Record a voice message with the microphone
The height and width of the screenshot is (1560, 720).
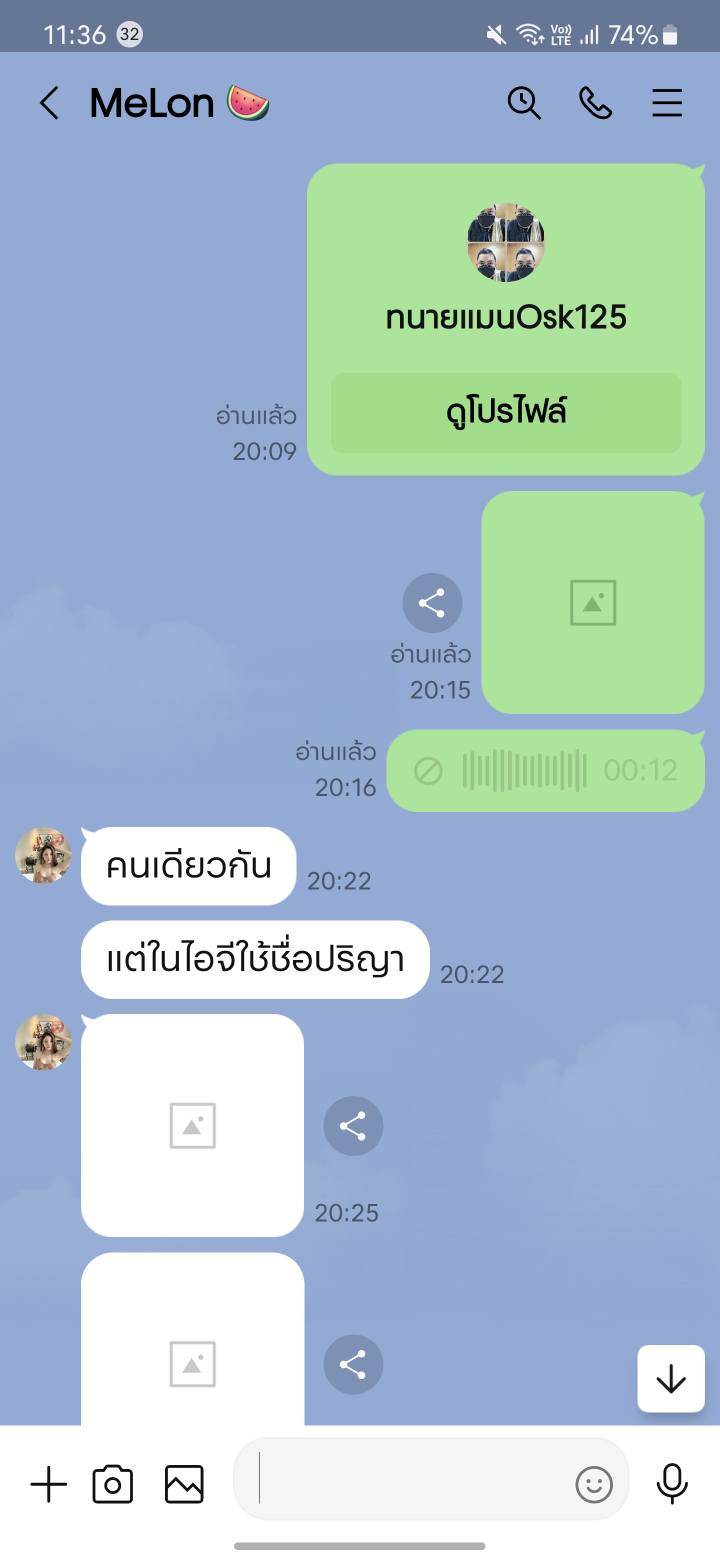[672, 1484]
